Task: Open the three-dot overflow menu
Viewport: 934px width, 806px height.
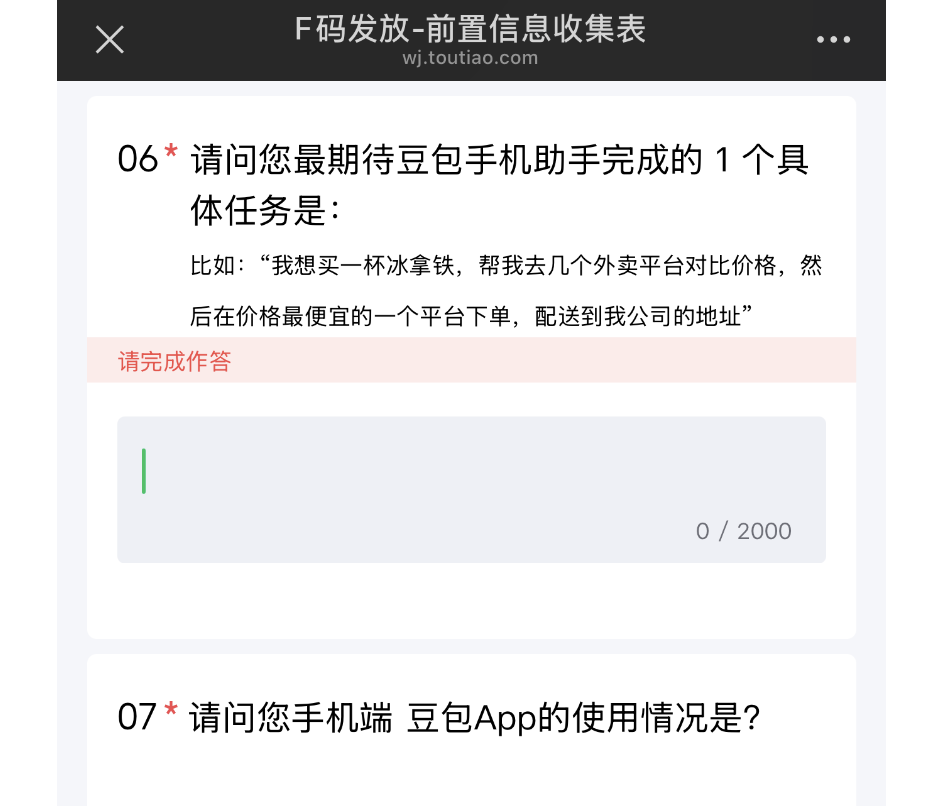Action: click(x=832, y=40)
